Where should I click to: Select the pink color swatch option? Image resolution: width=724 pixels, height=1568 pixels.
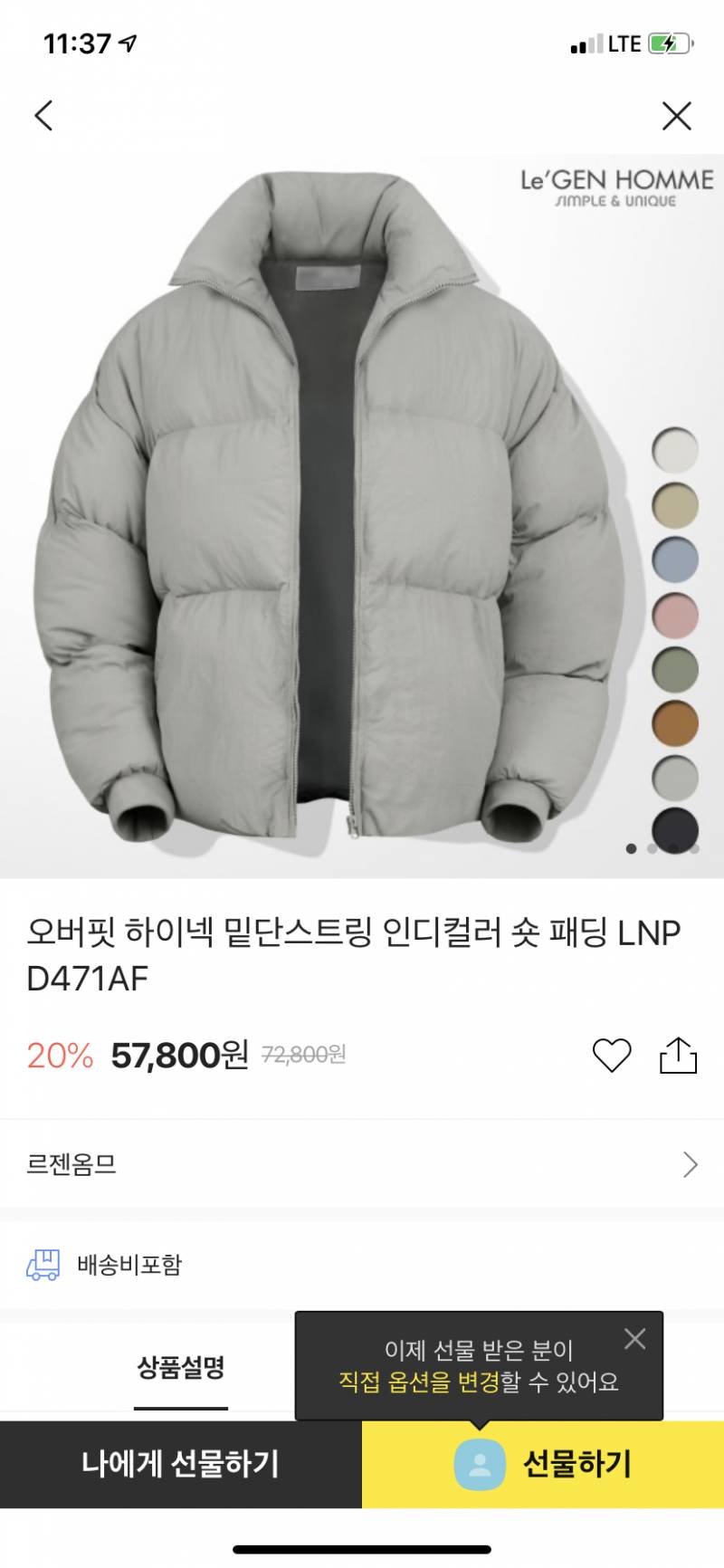click(675, 616)
